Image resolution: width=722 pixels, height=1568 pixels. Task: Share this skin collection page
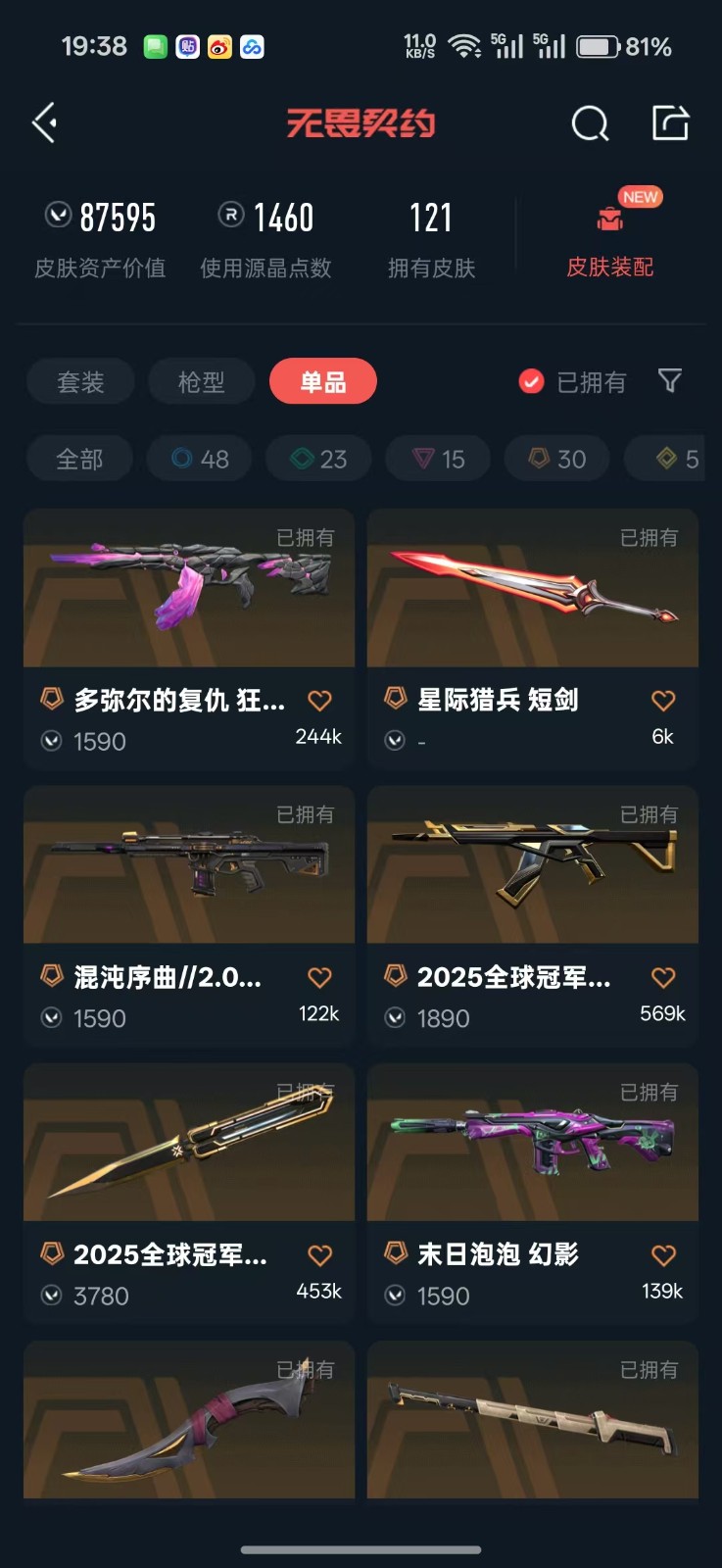(671, 123)
